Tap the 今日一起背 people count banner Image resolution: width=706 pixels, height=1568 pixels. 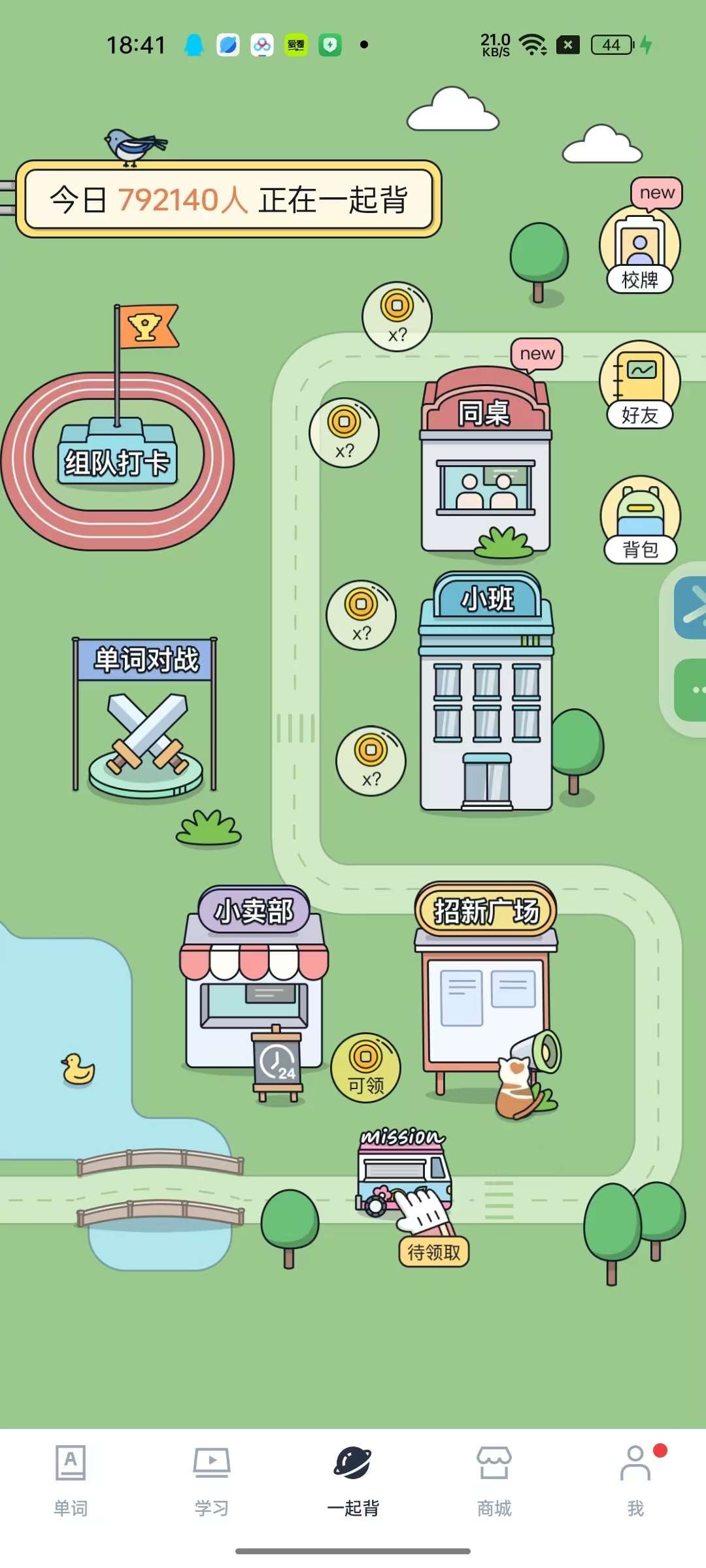click(229, 199)
